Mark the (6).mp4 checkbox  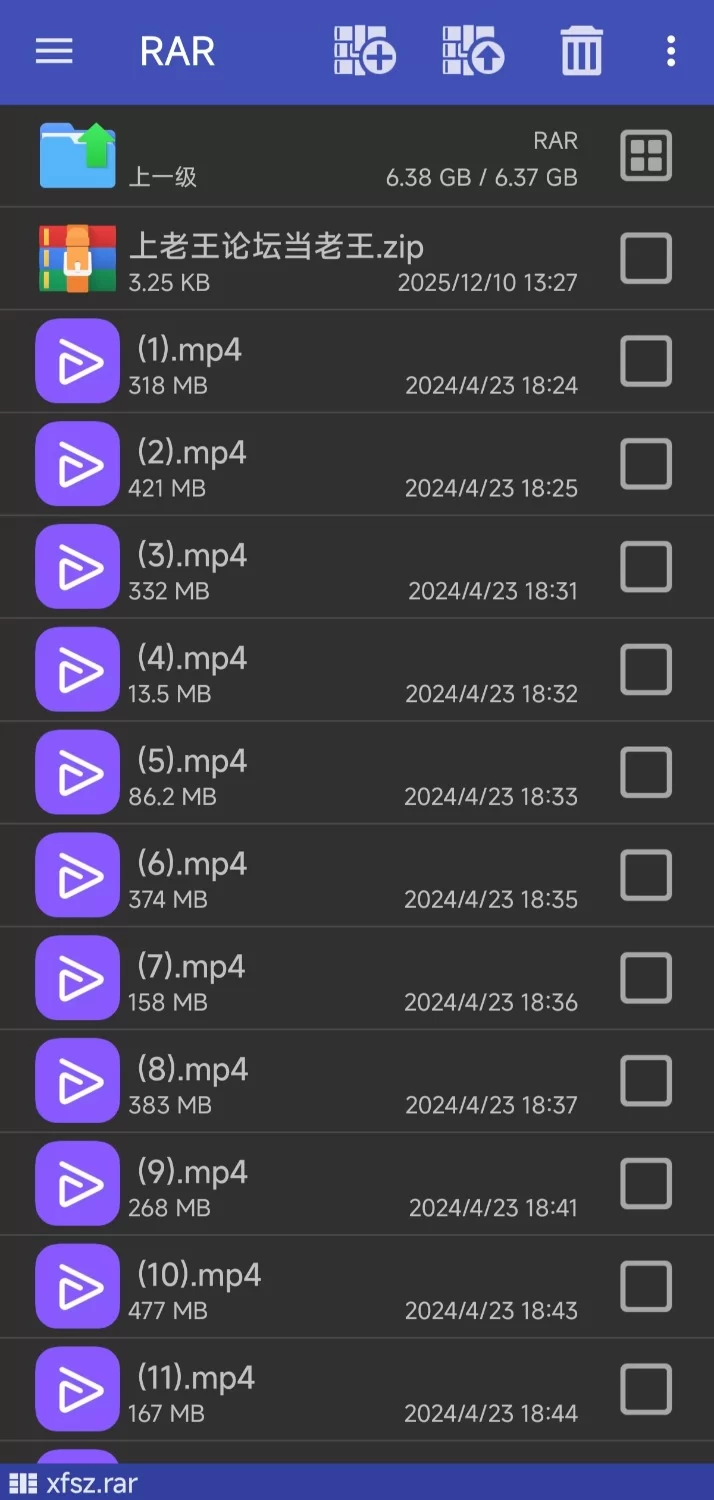pyautogui.click(x=646, y=876)
